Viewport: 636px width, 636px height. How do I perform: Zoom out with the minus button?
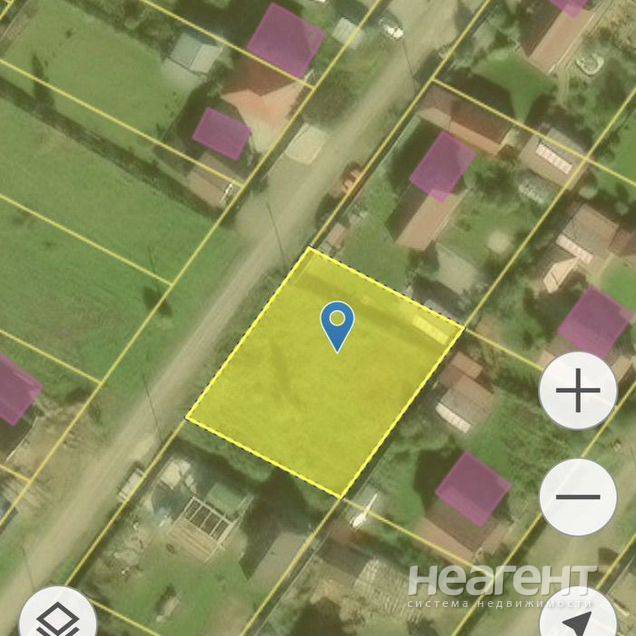pyautogui.click(x=577, y=497)
